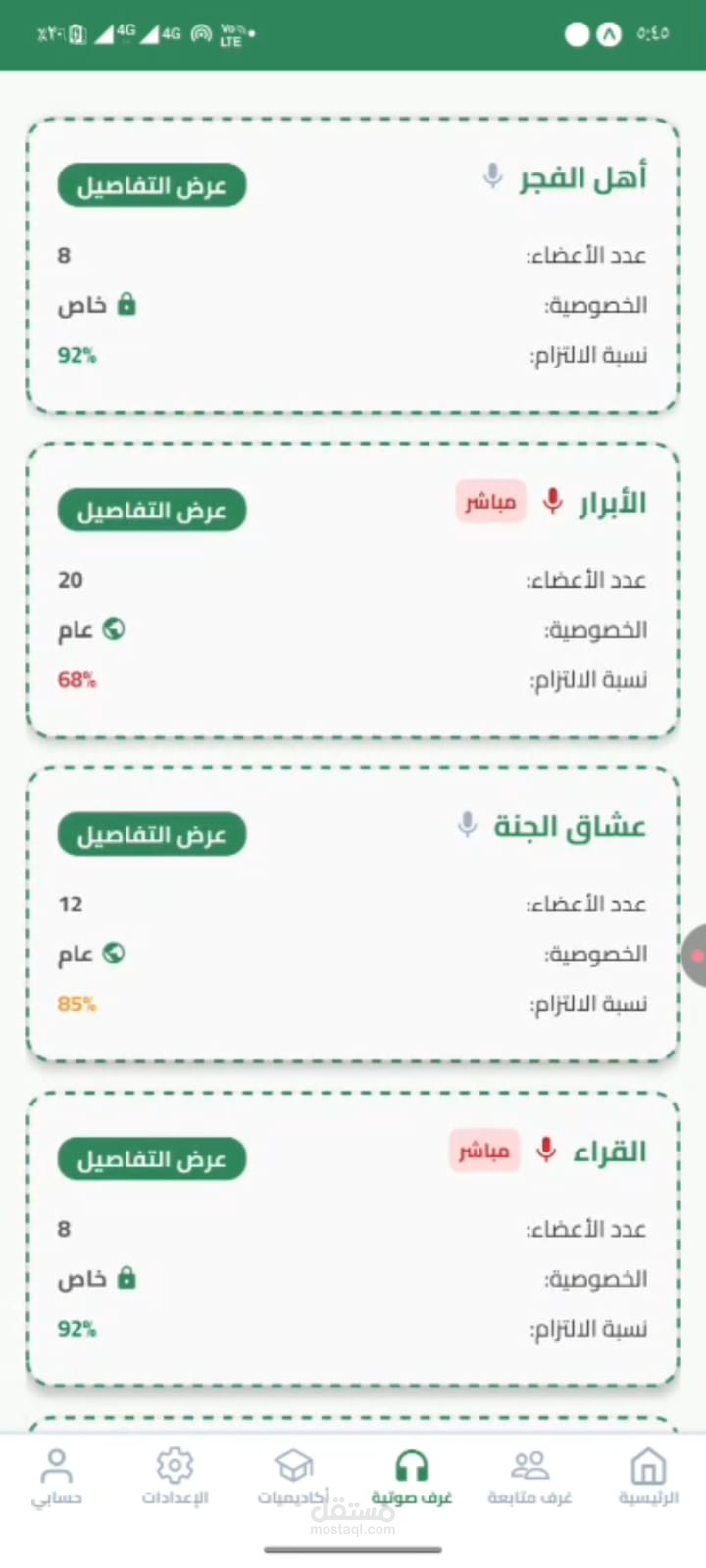Tap عرض التفاصيل for أهل الفجر room

pyautogui.click(x=151, y=185)
